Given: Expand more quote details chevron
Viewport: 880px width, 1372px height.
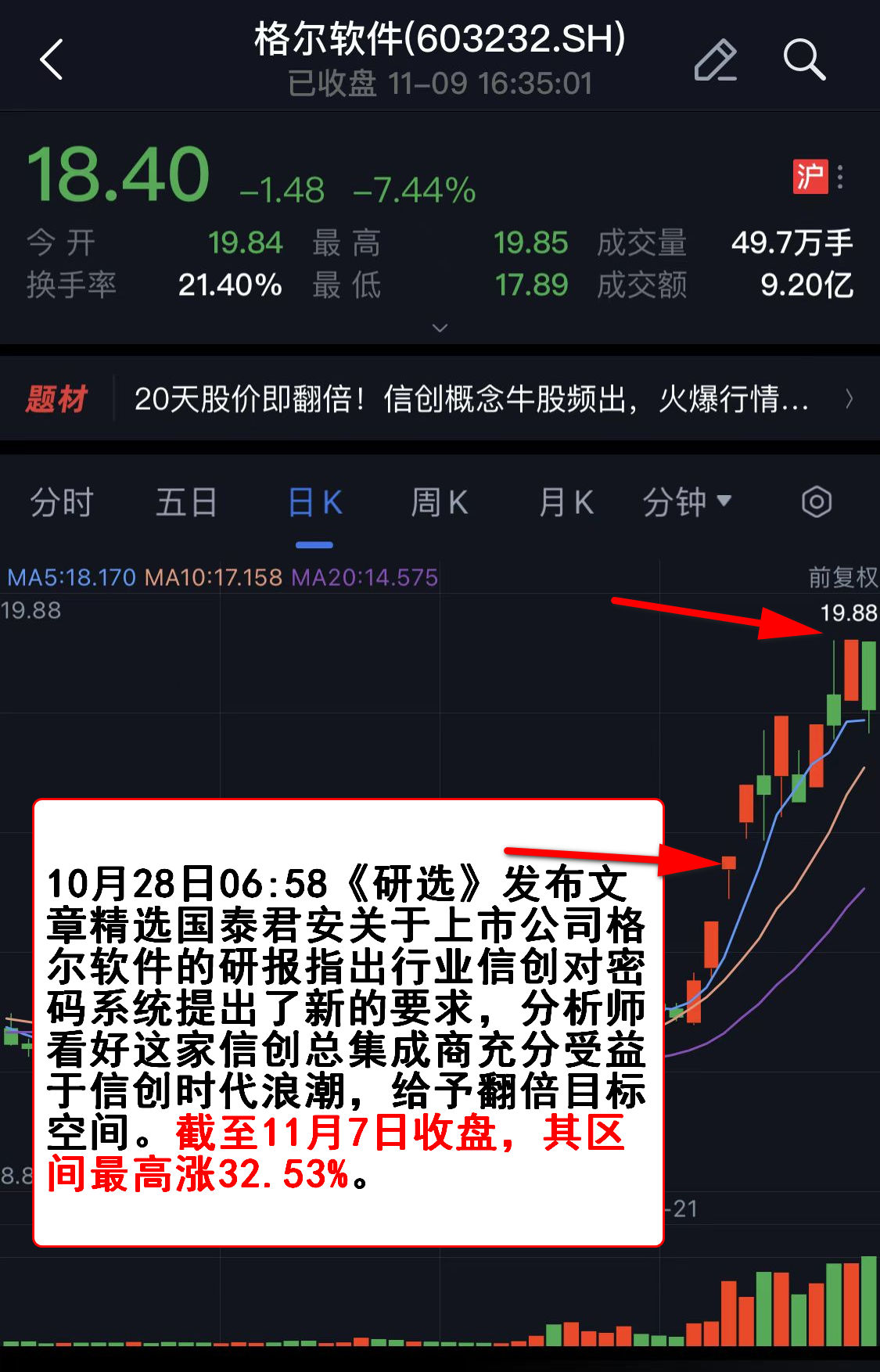Looking at the screenshot, I should coord(440,328).
